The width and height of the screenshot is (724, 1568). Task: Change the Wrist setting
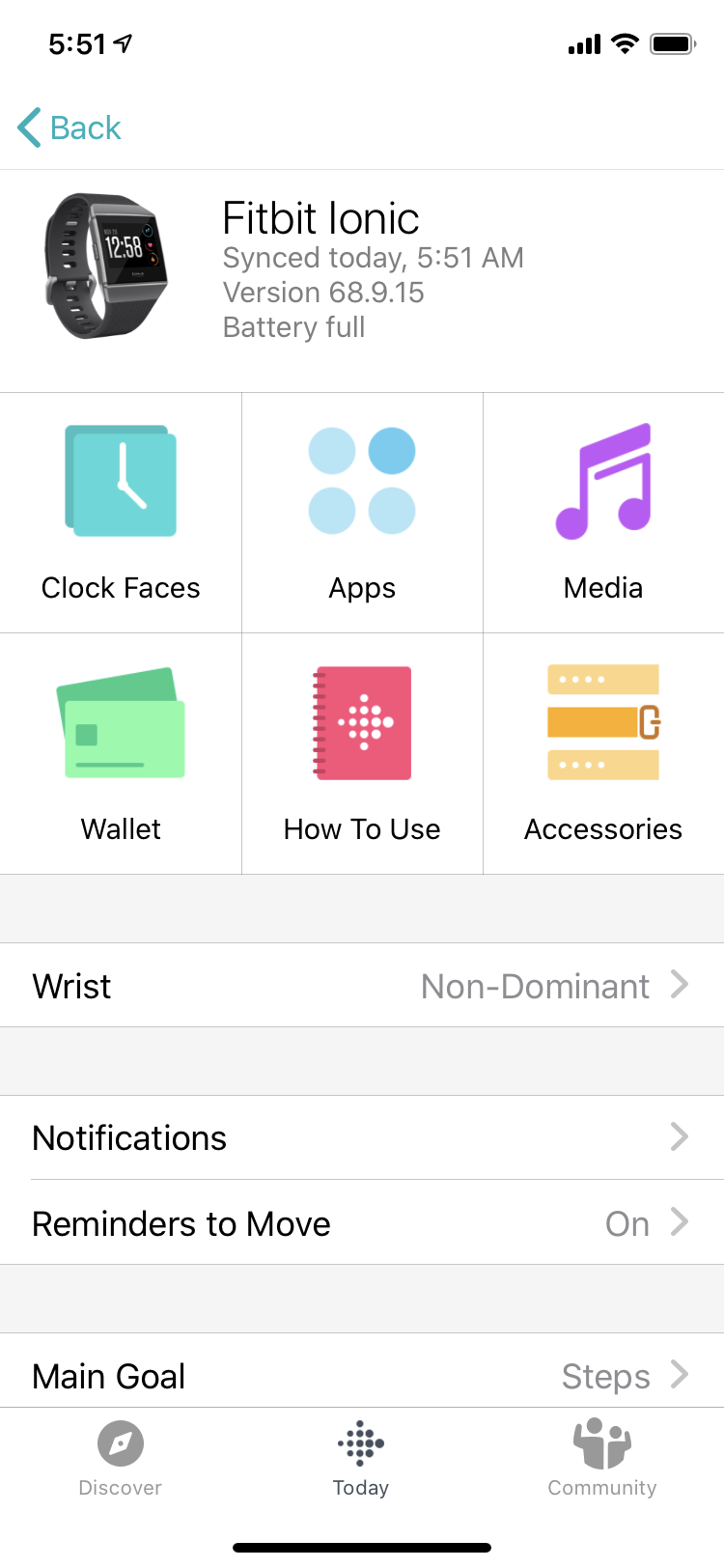point(362,986)
